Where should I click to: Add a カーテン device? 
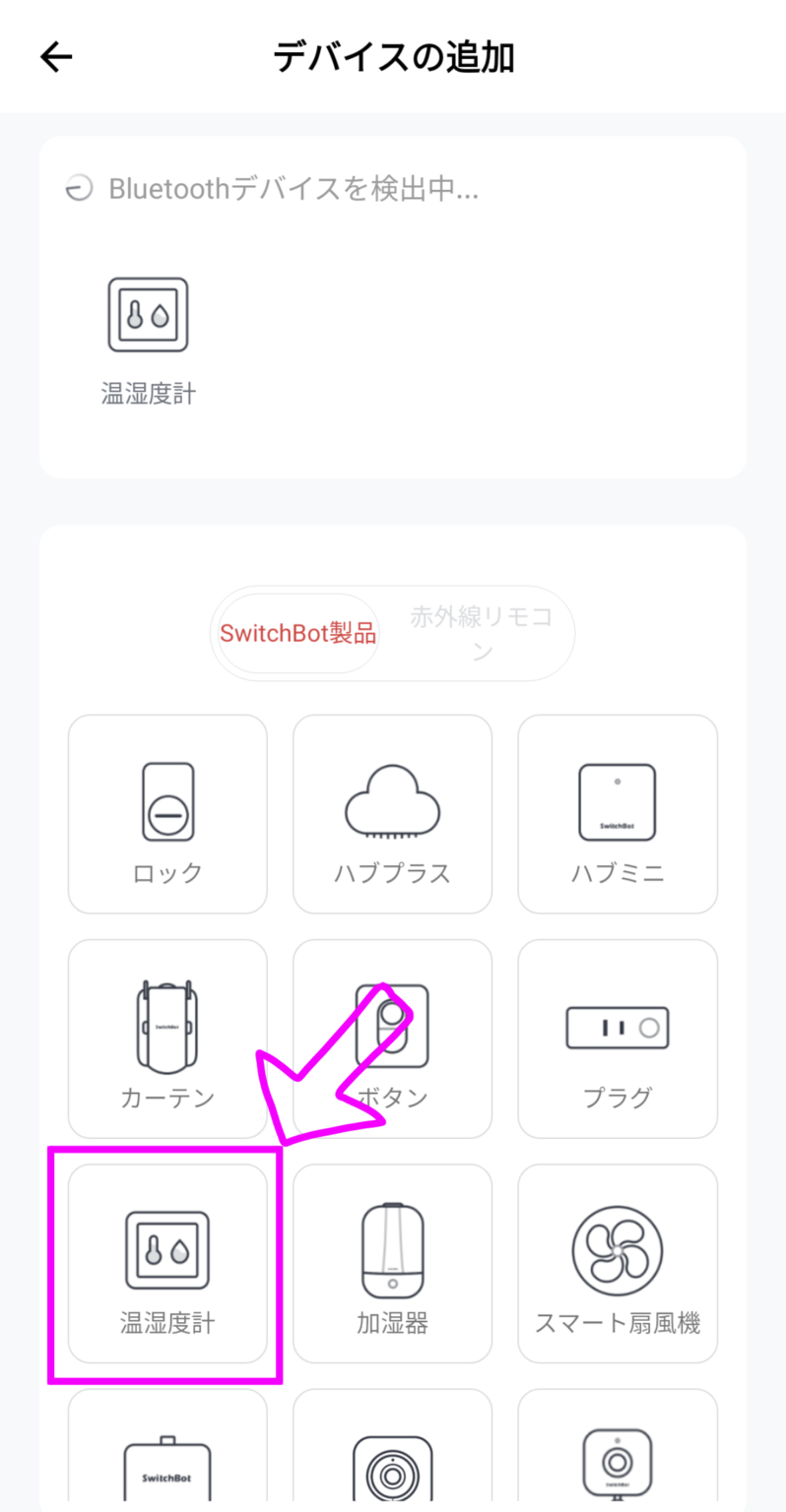pos(167,1039)
